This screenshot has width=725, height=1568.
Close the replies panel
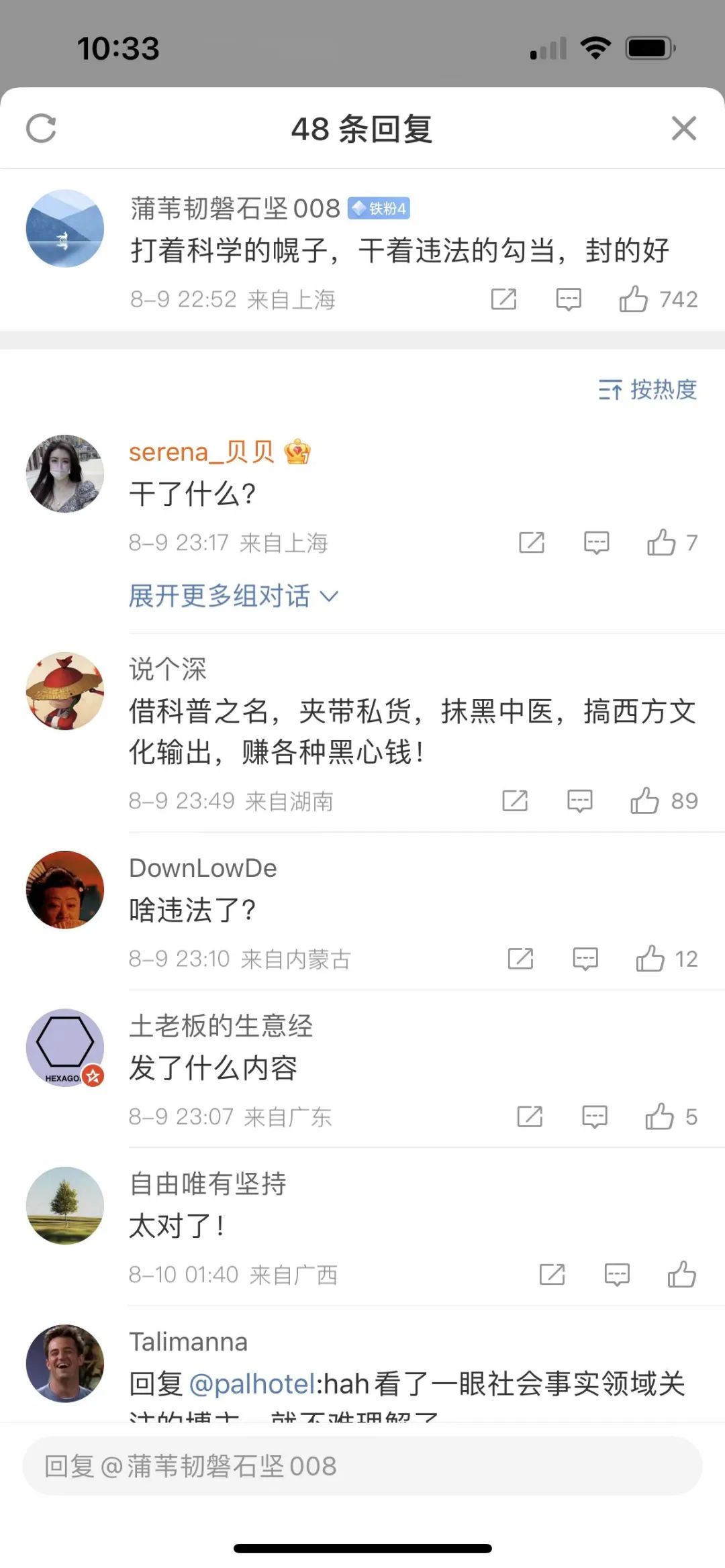683,128
